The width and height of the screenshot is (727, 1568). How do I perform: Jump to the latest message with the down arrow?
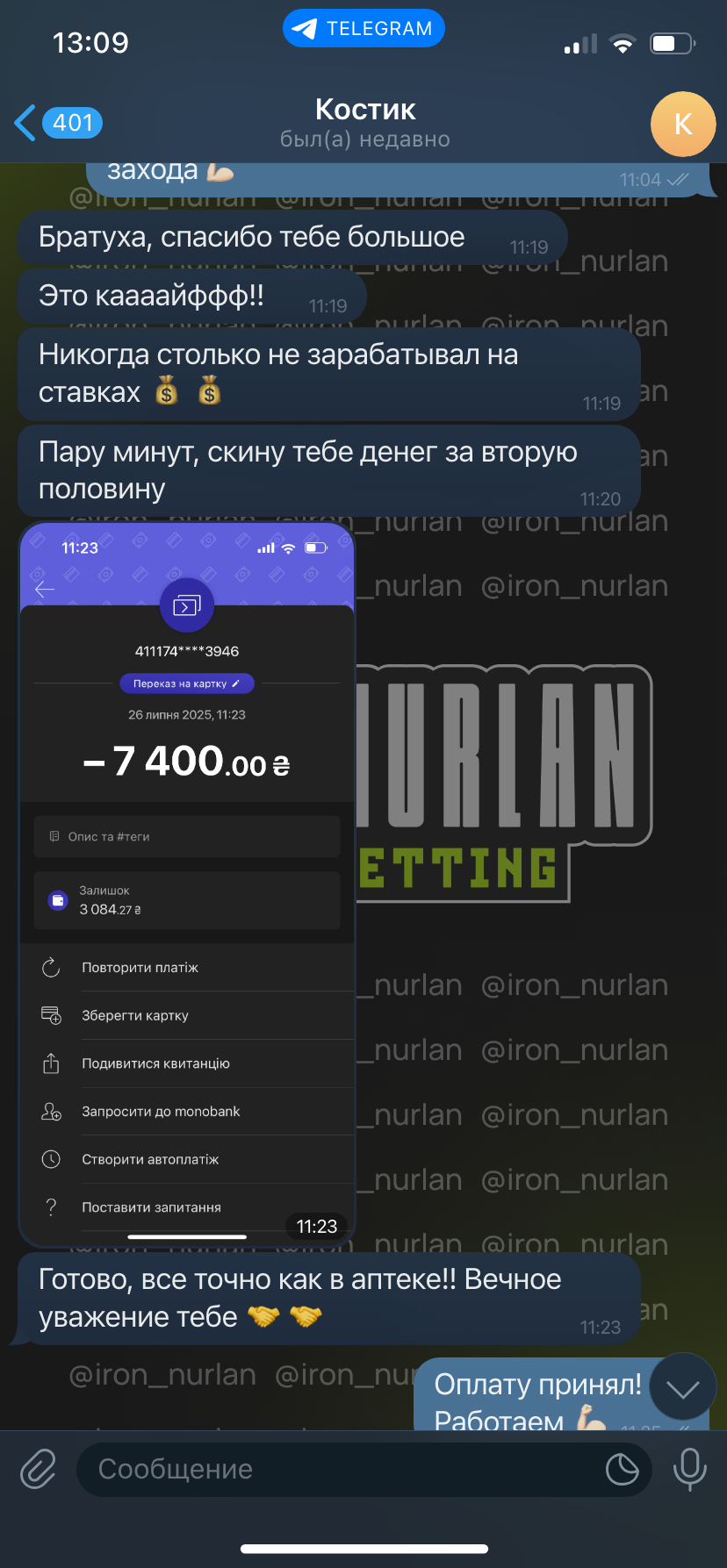tap(682, 1386)
